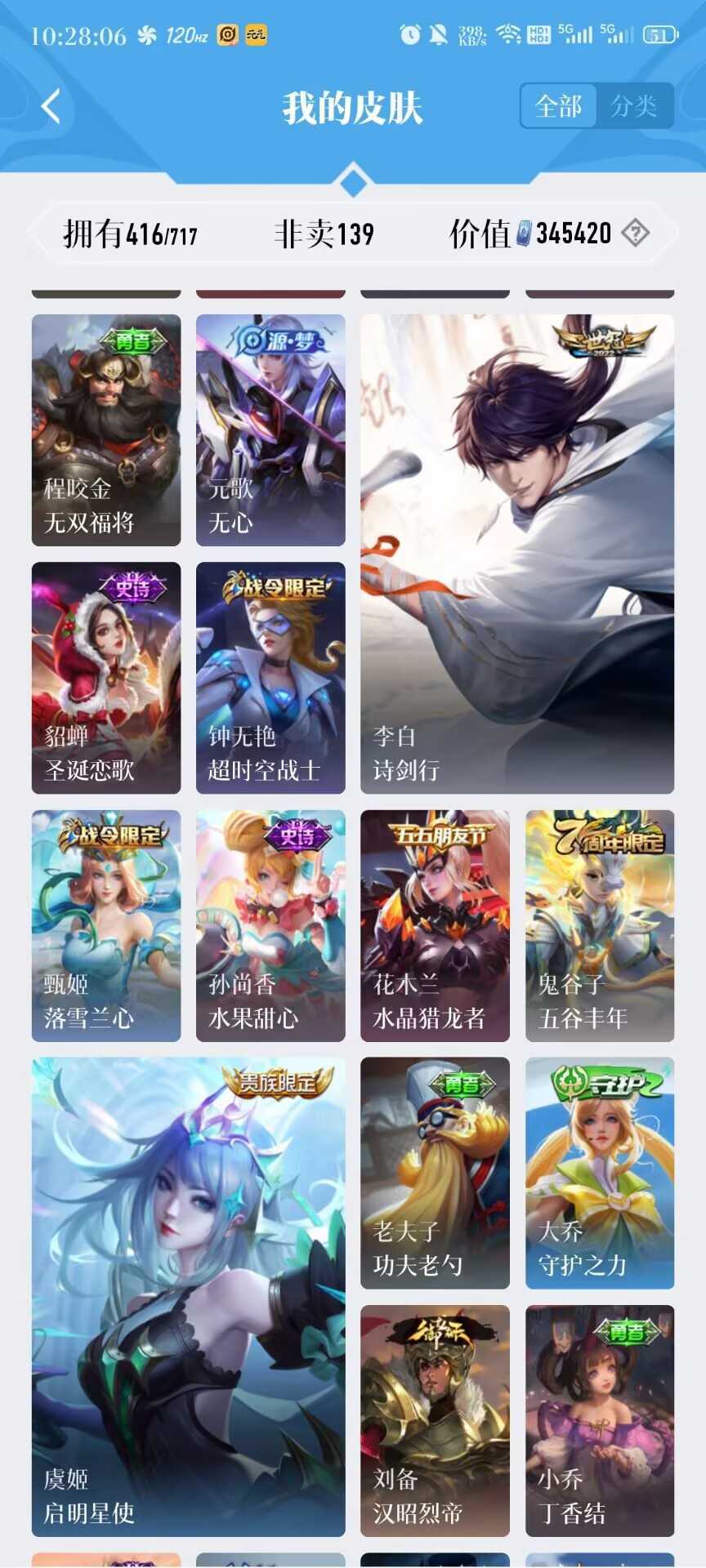Open 鬼谷子 五谷丰年 skin card
The height and width of the screenshot is (1568, 706).
(x=600, y=925)
